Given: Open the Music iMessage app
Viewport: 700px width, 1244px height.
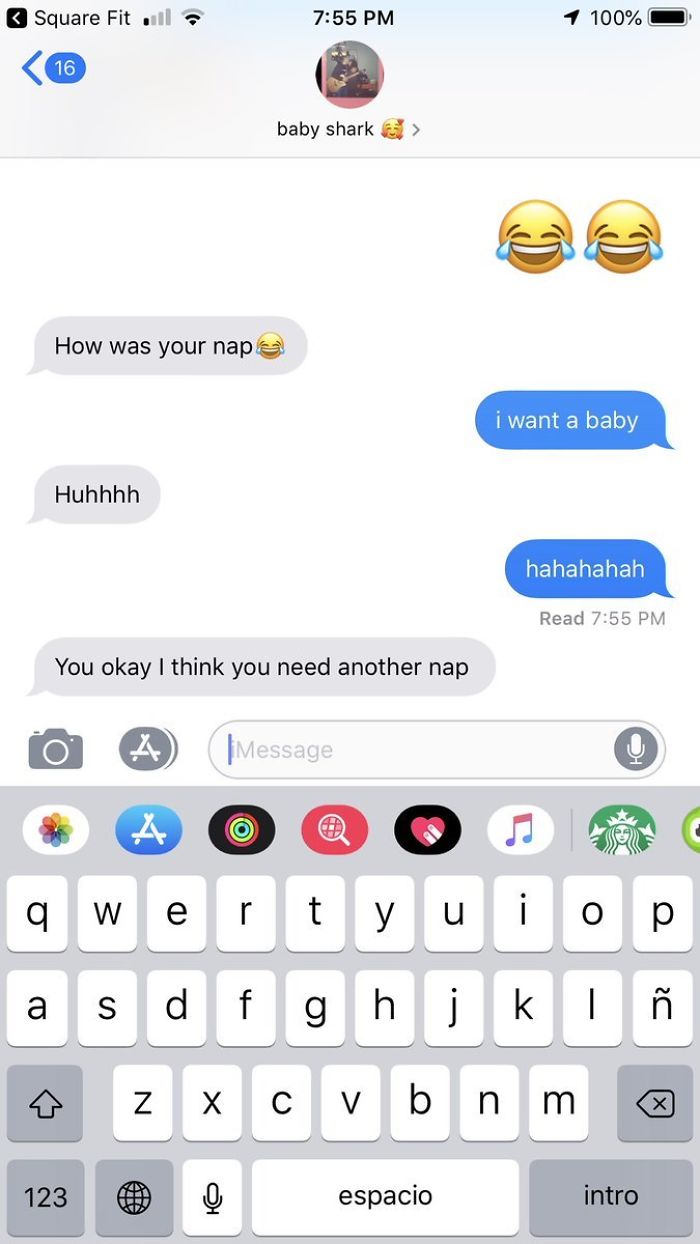Looking at the screenshot, I should [520, 830].
